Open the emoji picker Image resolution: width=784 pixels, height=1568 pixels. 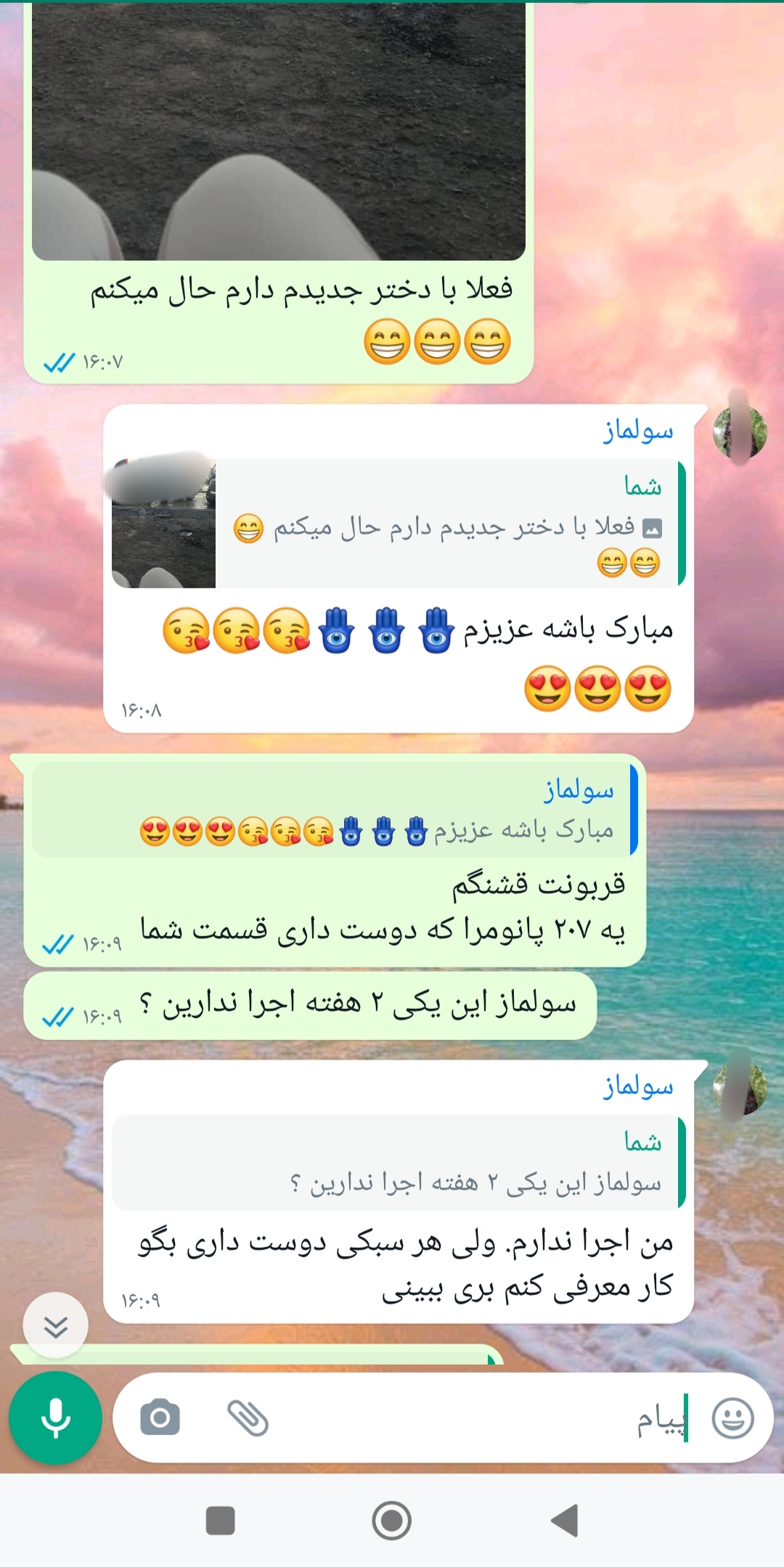[732, 1418]
